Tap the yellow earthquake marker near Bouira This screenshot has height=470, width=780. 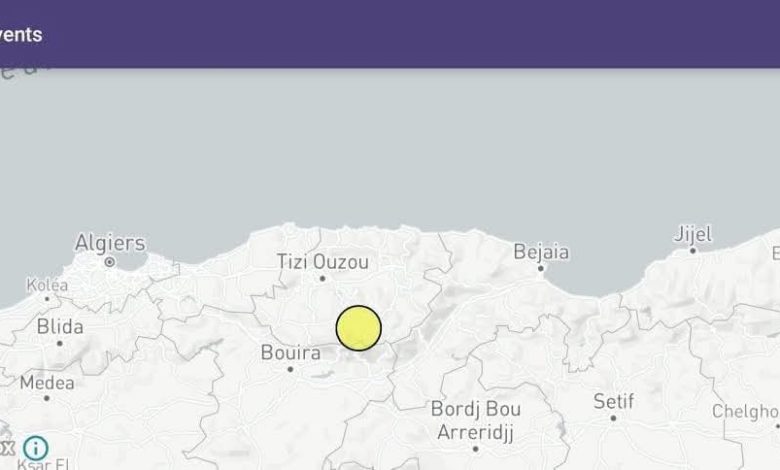[x=358, y=328]
